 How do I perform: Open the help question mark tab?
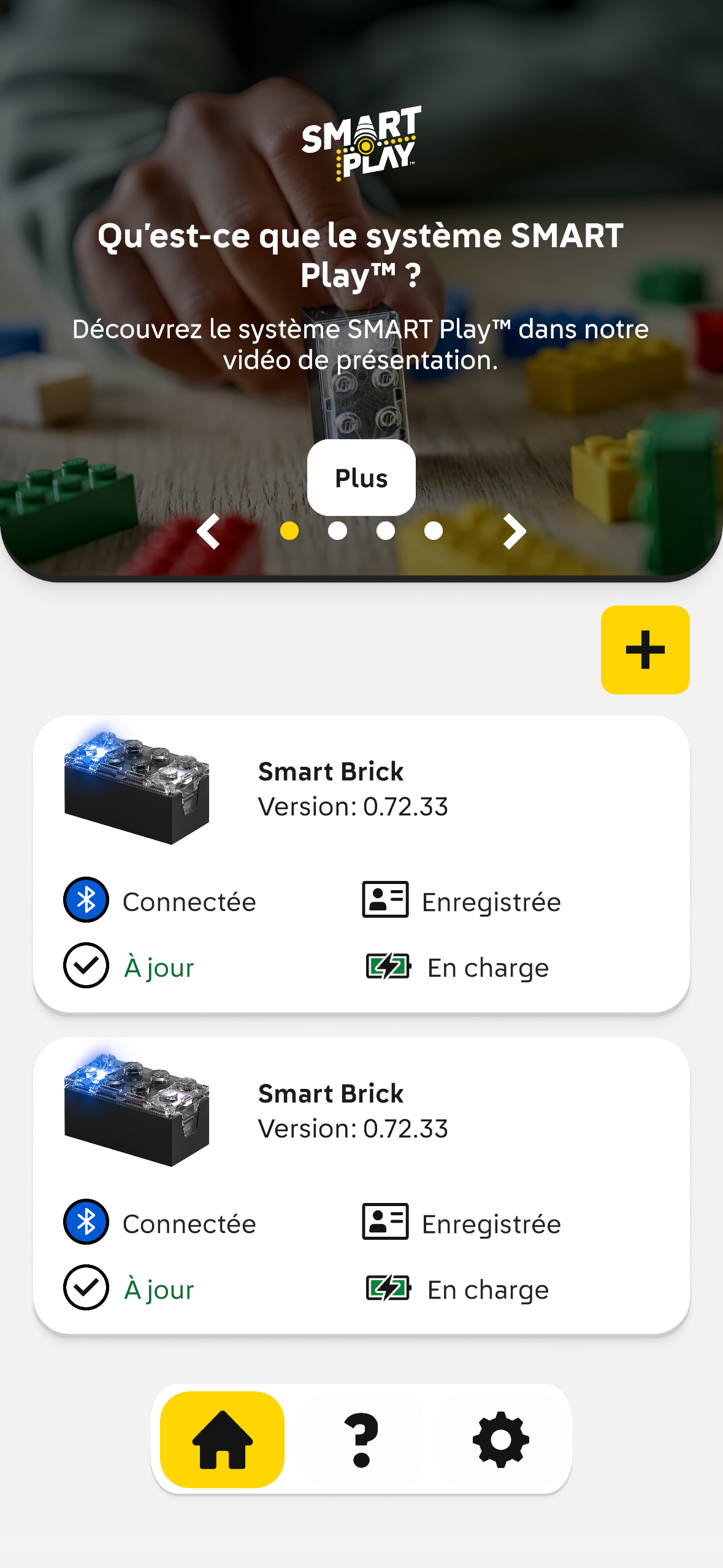coord(362,1439)
